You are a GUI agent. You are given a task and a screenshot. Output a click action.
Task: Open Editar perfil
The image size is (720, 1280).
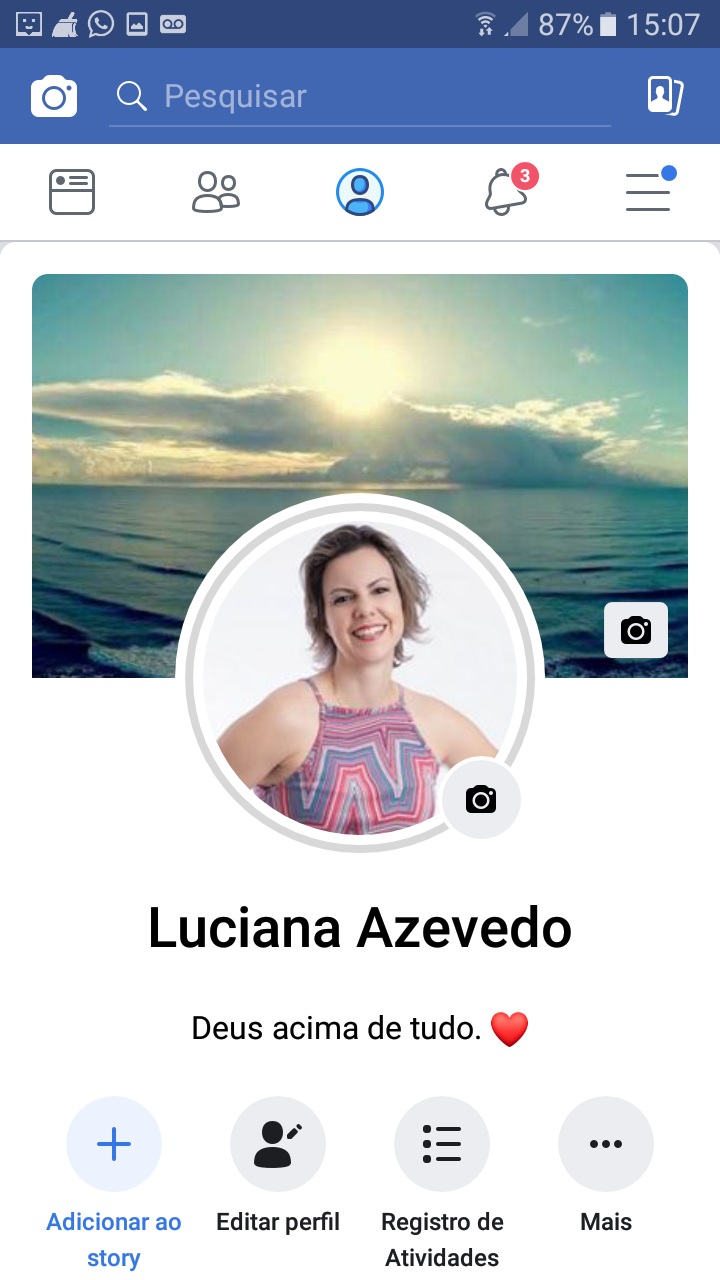tap(278, 1144)
